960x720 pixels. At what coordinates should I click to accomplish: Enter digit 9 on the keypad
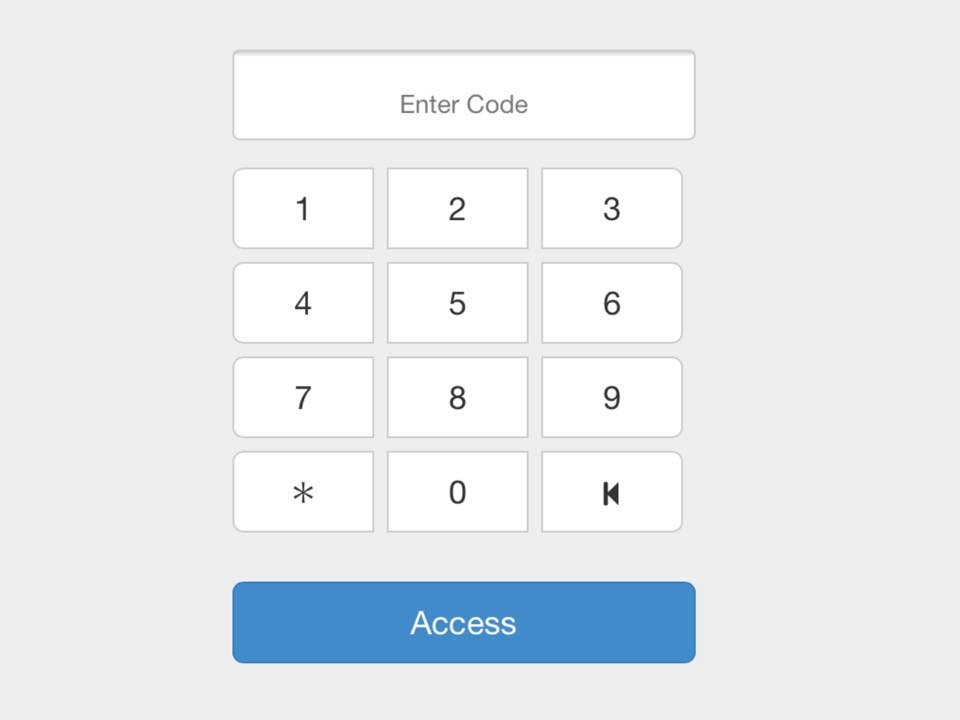611,397
